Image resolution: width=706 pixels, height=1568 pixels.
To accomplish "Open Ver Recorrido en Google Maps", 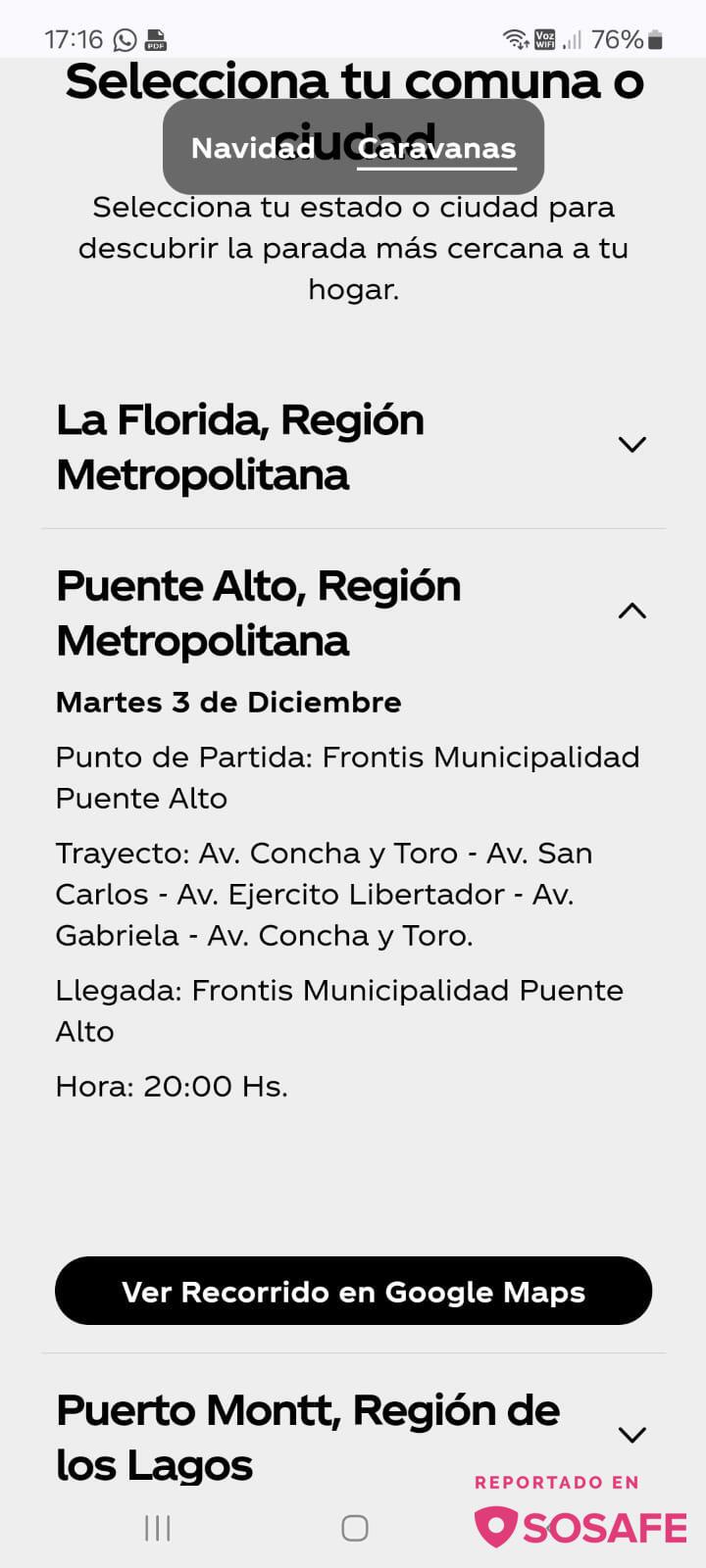I will point(353,1291).
